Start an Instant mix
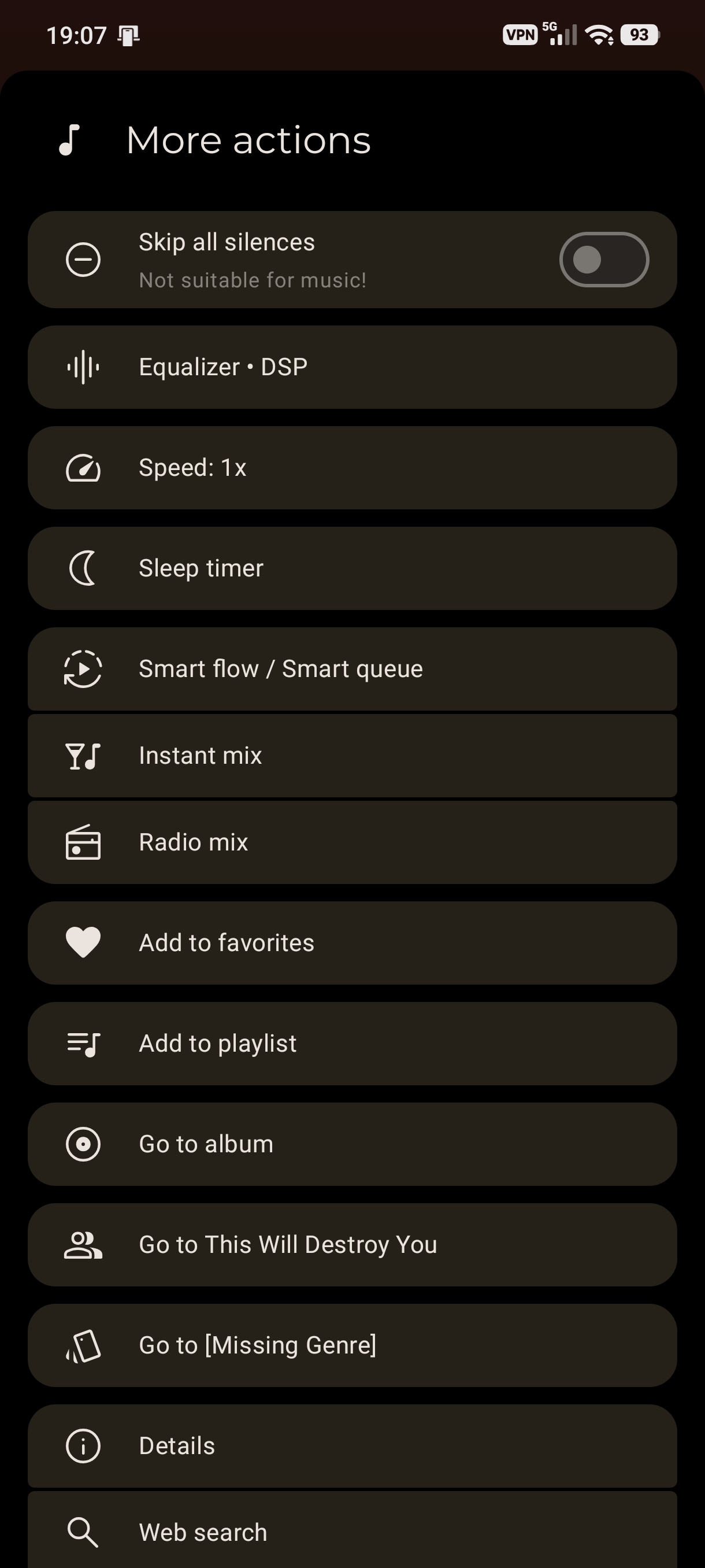Screen dimensions: 705x1568 coord(351,756)
